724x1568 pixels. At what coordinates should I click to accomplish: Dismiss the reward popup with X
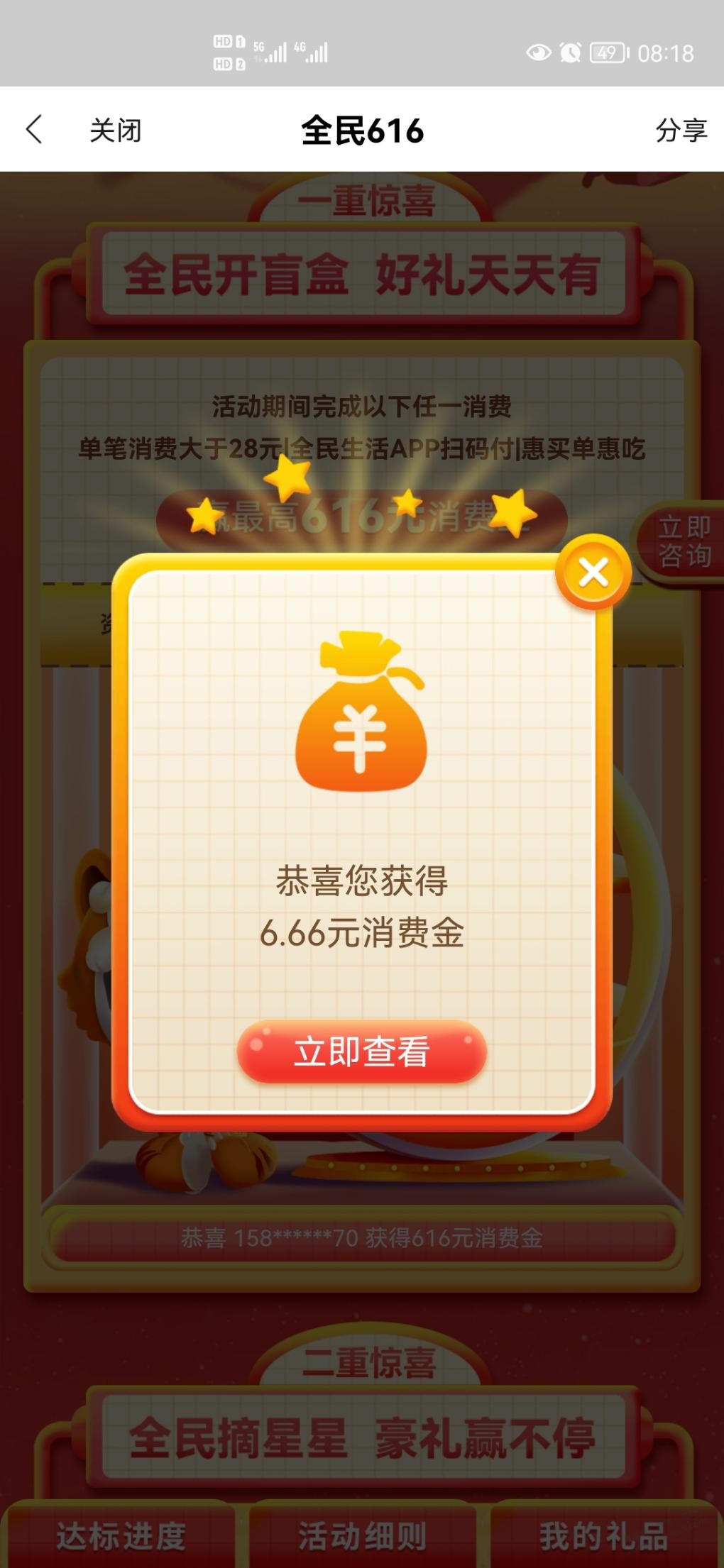[x=593, y=572]
